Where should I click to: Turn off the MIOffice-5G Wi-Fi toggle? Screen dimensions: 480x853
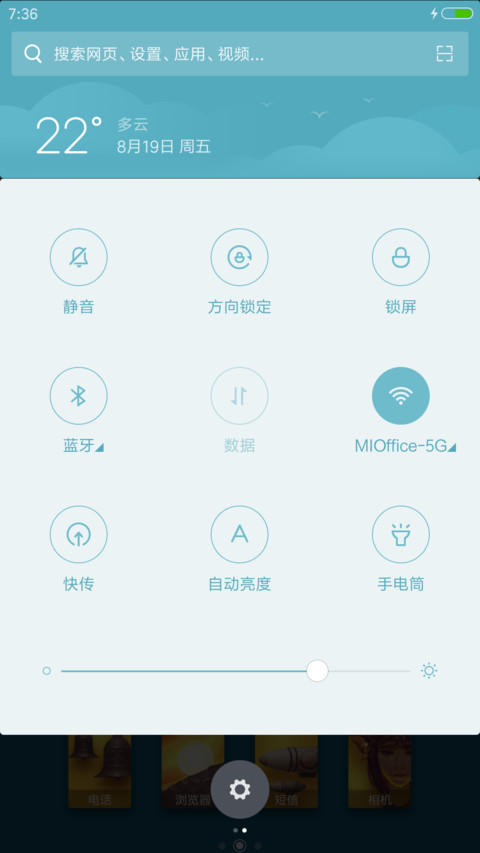point(401,396)
